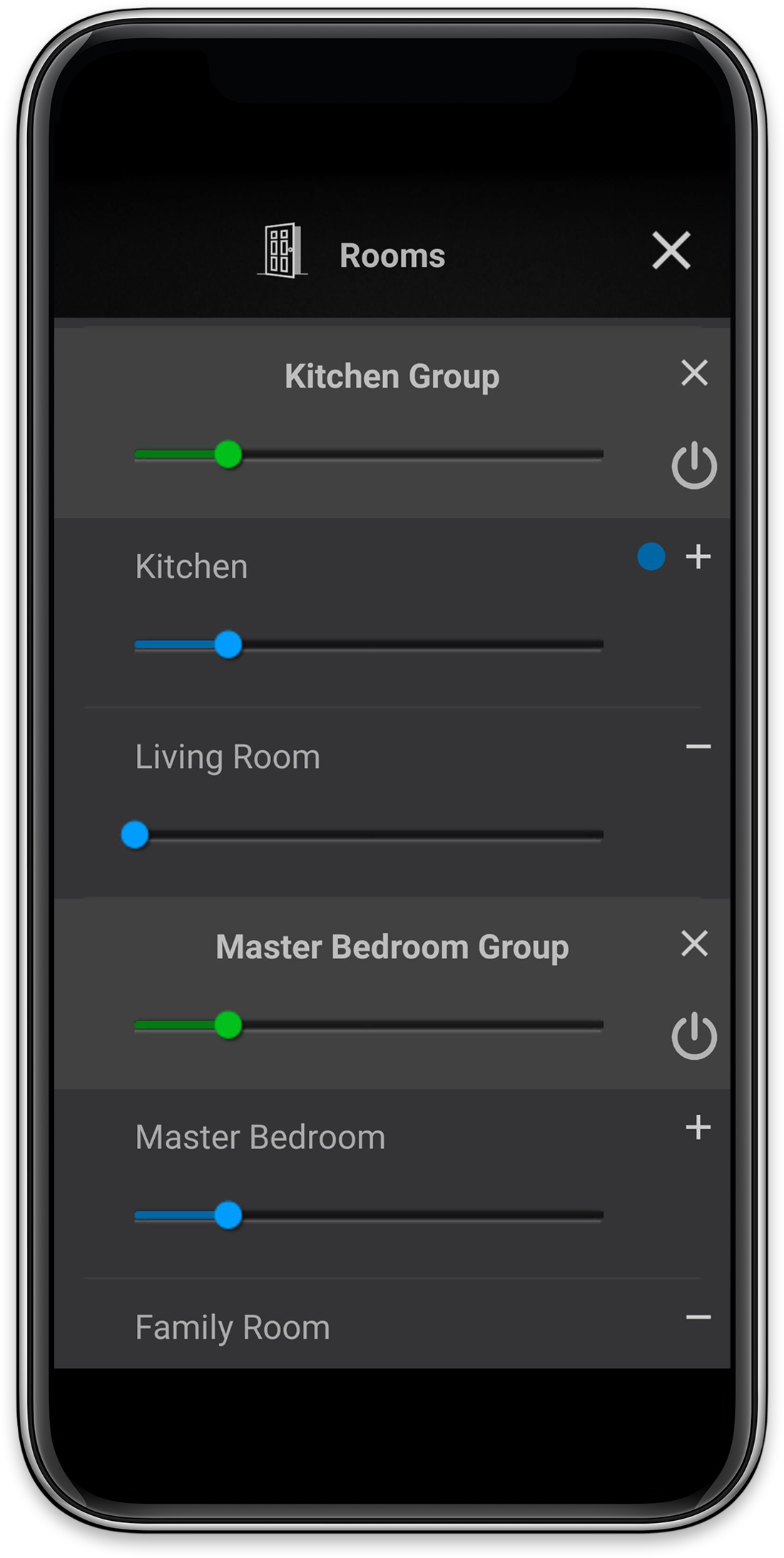The width and height of the screenshot is (784, 1558).
Task: Remove the Kitchen Group
Action: click(x=694, y=373)
